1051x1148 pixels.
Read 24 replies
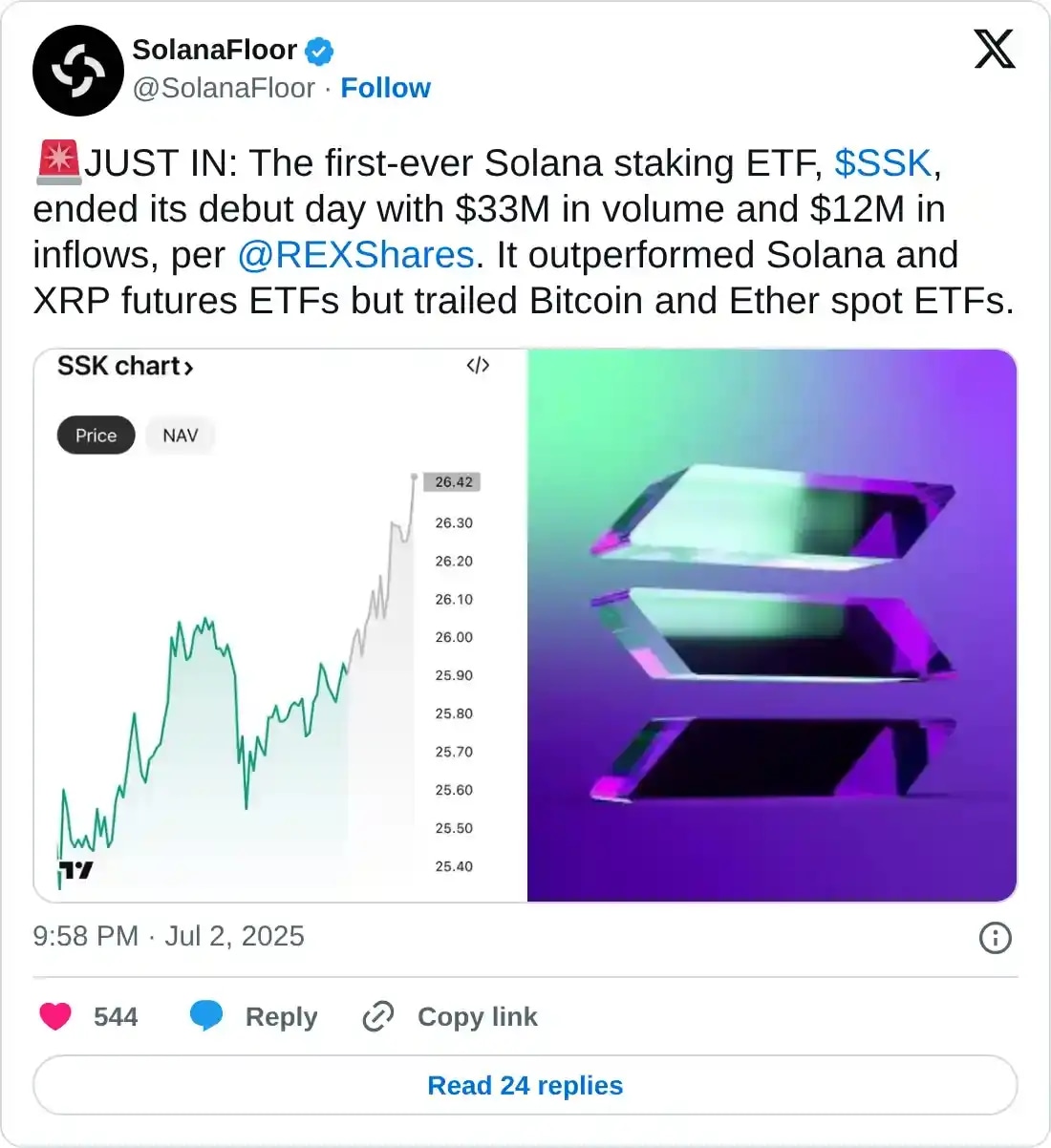[x=525, y=1085]
